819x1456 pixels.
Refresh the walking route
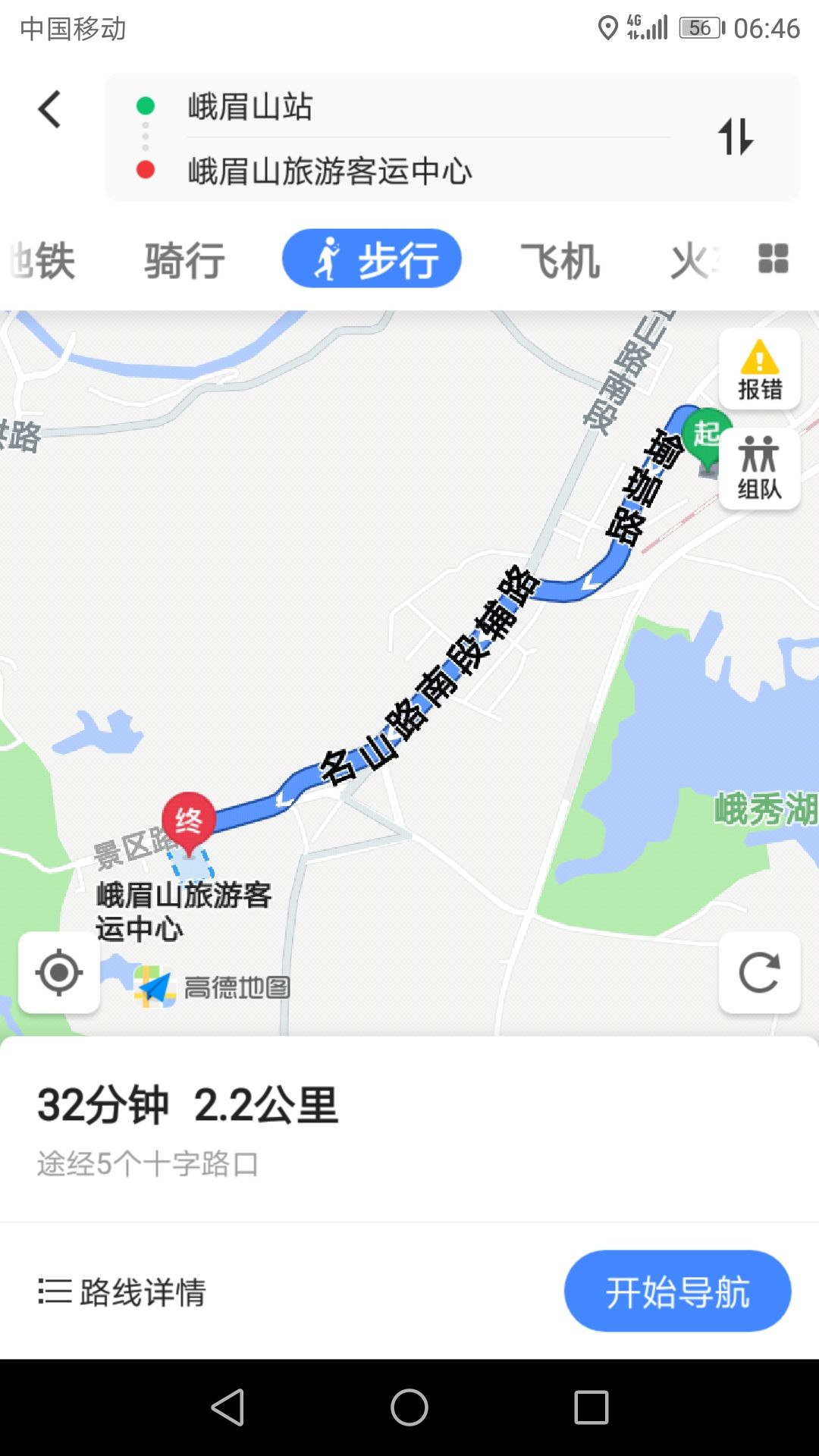pos(759,972)
